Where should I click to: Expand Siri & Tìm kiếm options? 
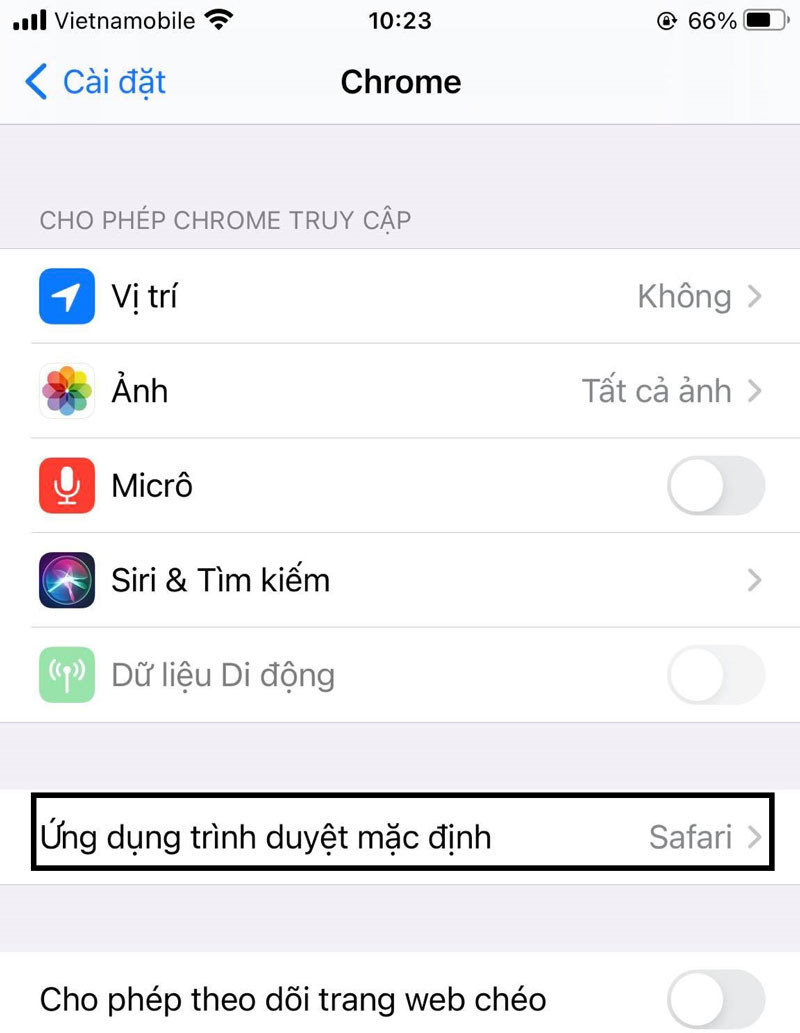tap(400, 580)
